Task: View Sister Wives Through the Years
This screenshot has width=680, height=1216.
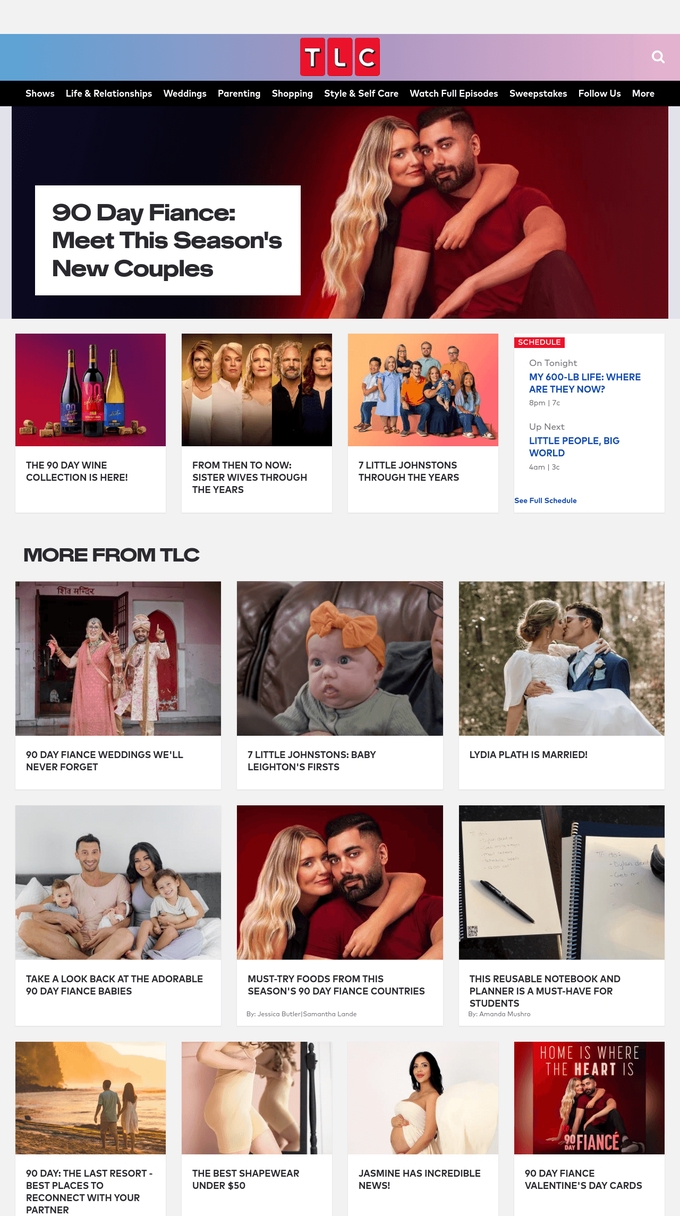Action: [256, 477]
